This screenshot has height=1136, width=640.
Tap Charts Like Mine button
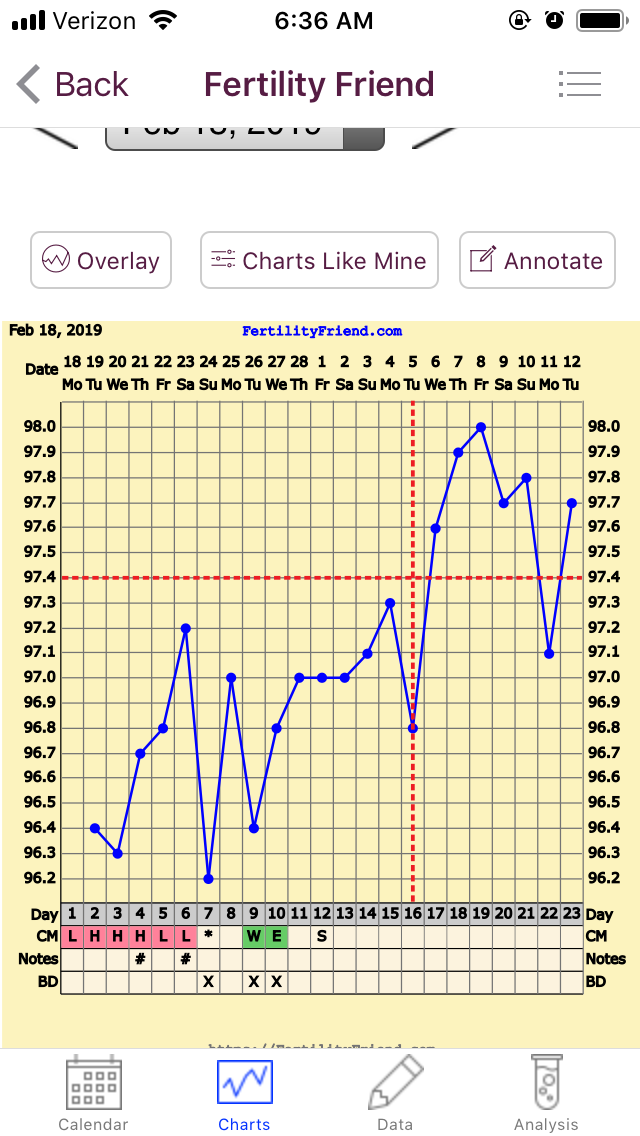point(319,260)
